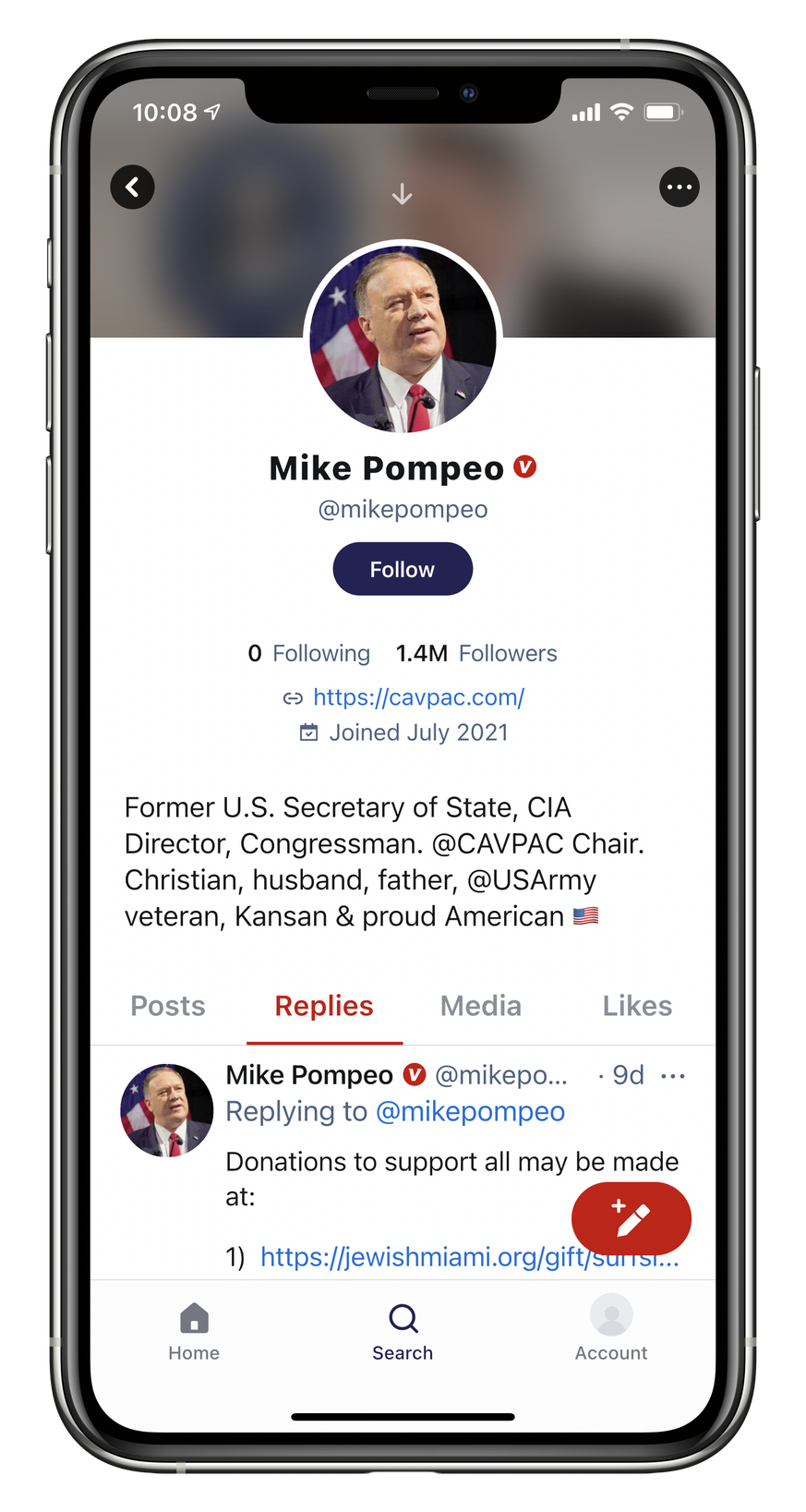Open the reply post's three-dot menu
The image size is (806, 1512).
point(673,1076)
